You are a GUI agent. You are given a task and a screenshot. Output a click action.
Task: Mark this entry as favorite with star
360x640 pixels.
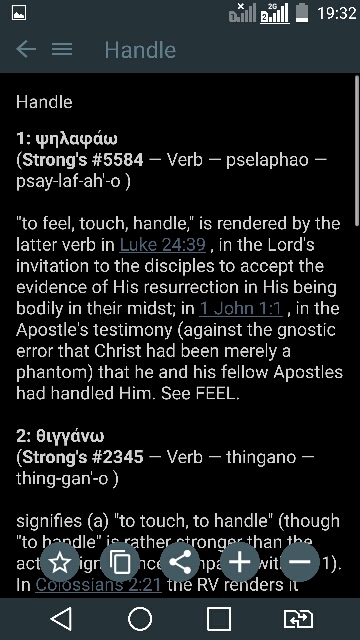(60, 563)
